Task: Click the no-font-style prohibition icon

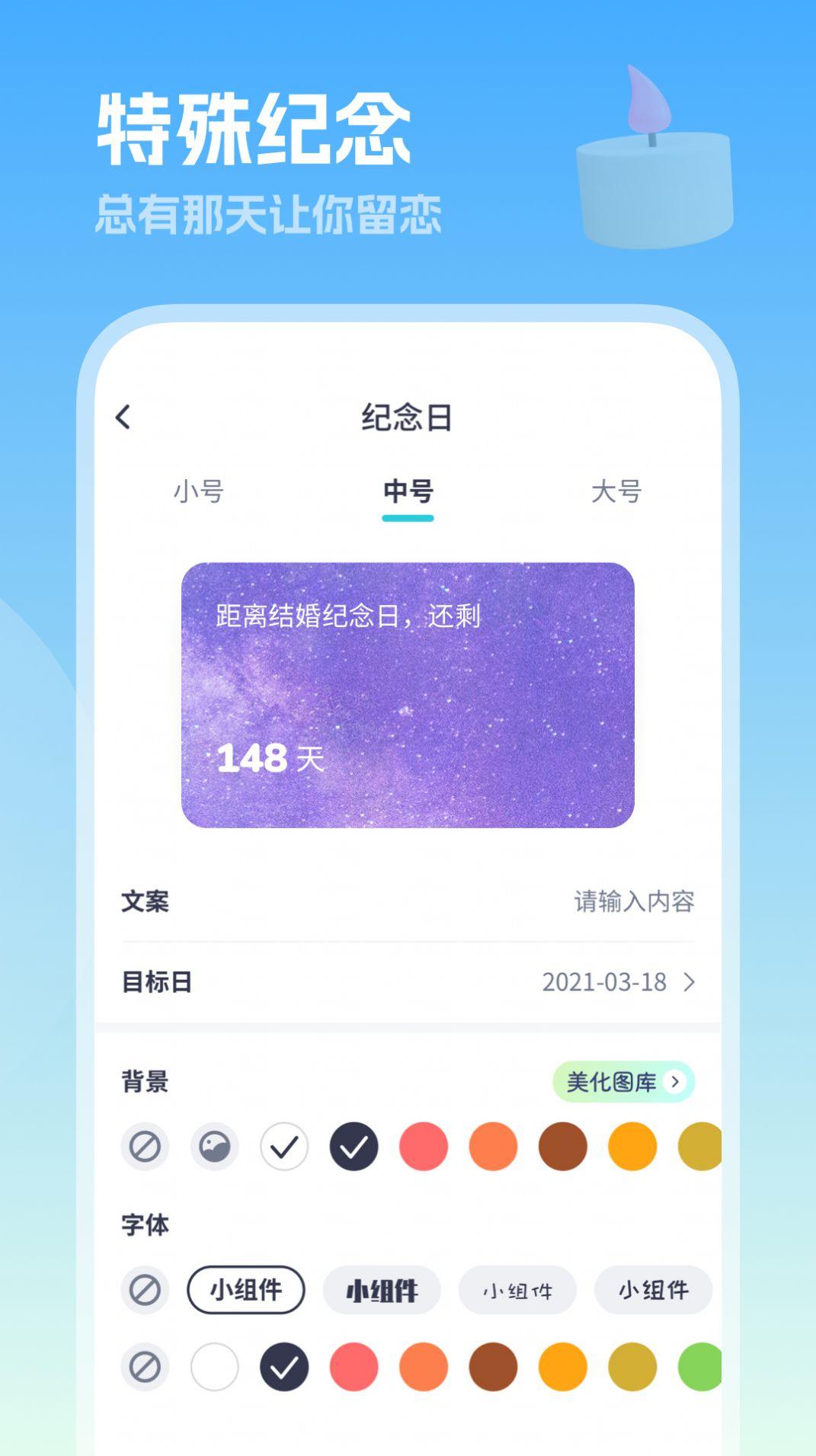Action: pyautogui.click(x=145, y=1291)
